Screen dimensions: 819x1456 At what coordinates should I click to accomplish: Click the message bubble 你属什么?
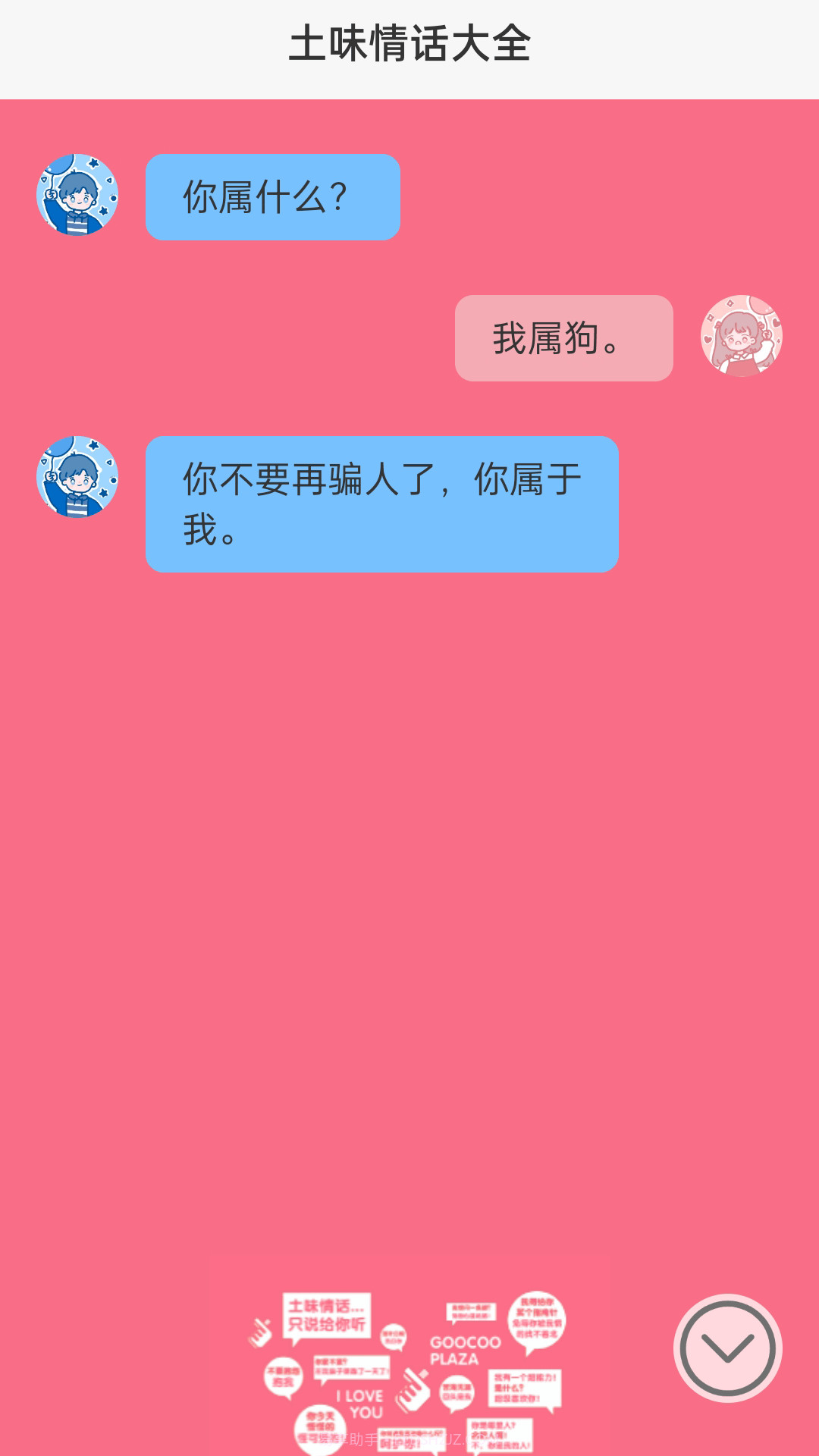tap(272, 196)
